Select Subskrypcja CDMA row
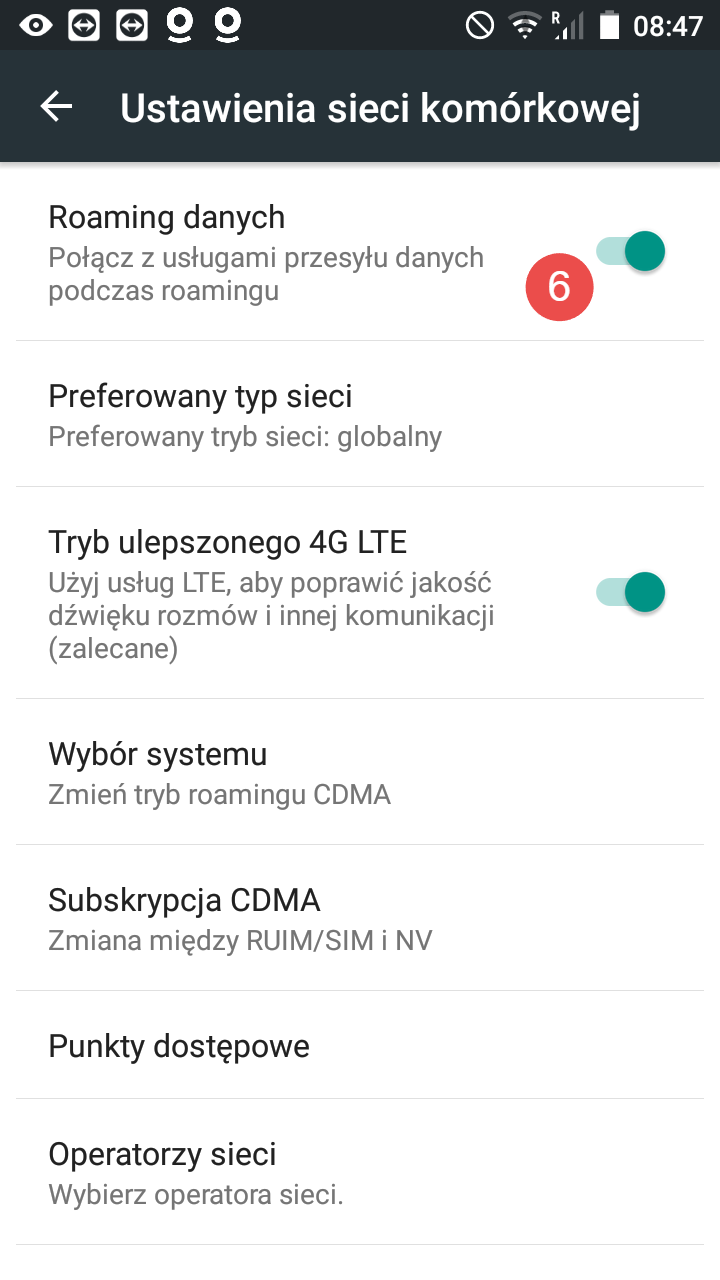 click(360, 918)
